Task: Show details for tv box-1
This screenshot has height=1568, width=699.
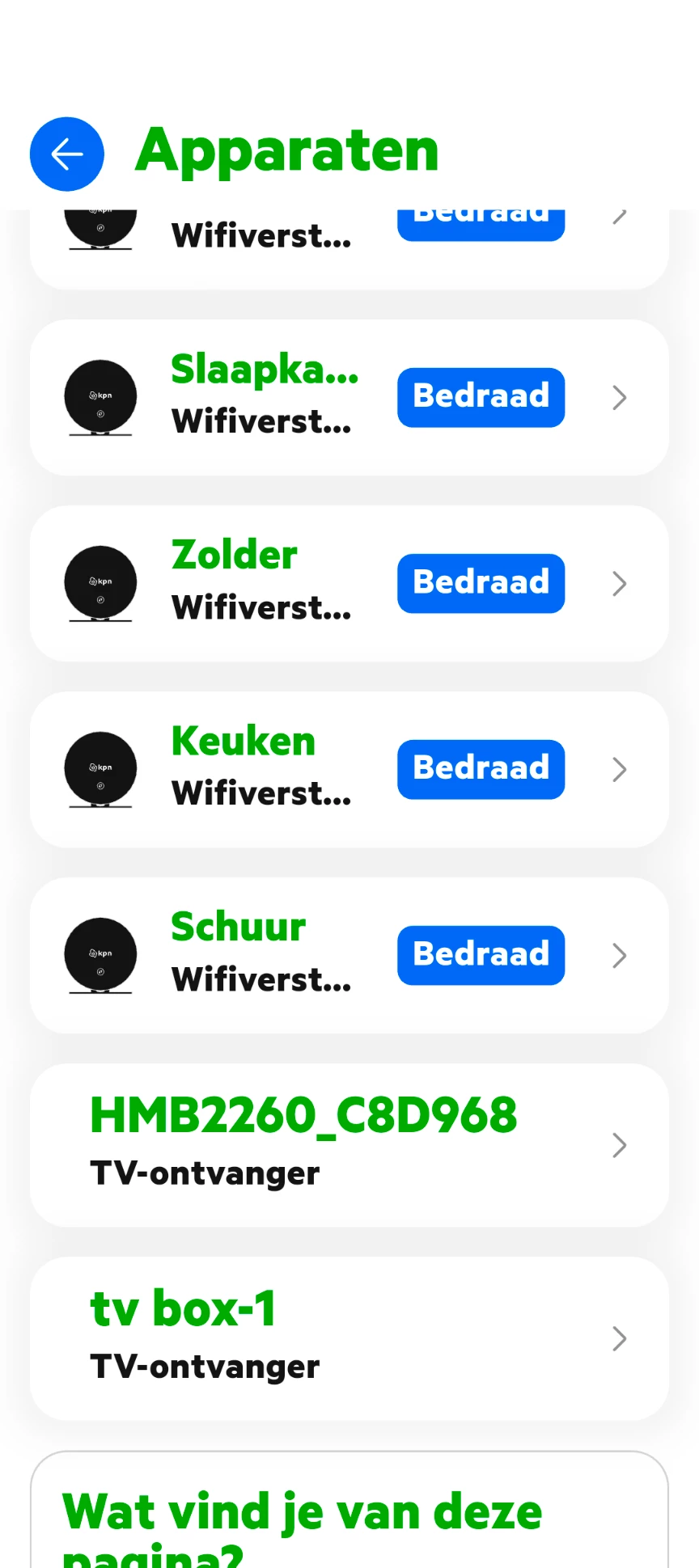Action: point(349,1338)
